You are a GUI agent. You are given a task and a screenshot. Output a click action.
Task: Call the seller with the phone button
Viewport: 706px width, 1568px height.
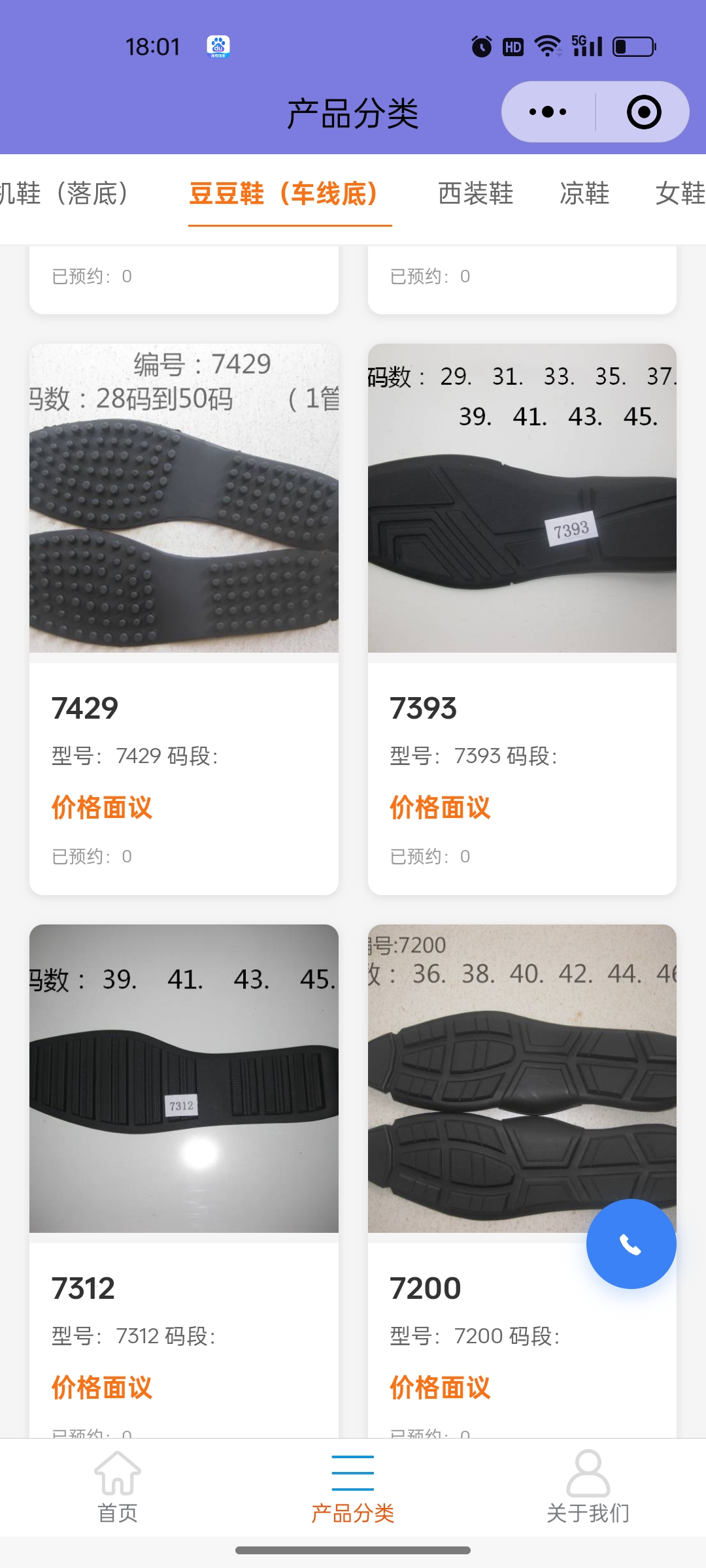click(x=631, y=1244)
